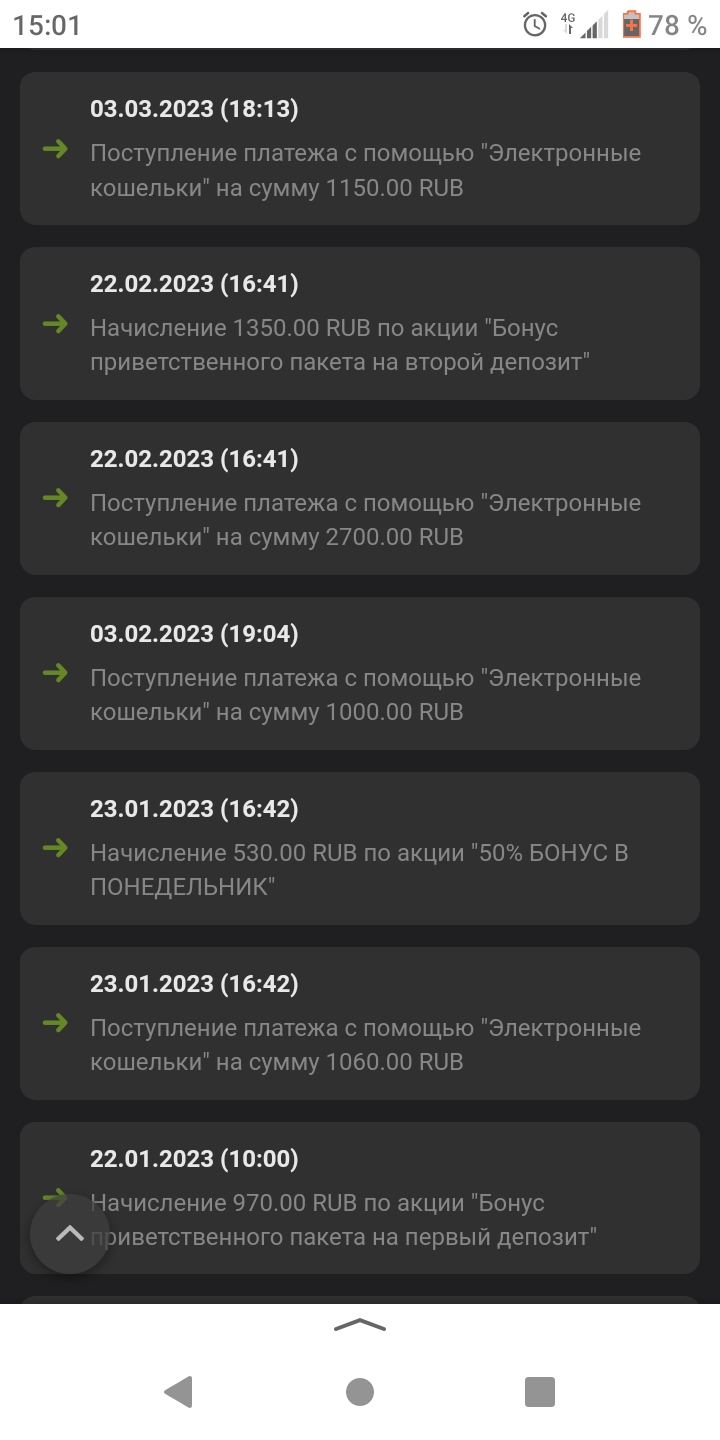Image resolution: width=720 pixels, height=1440 pixels.
Task: Expand the bottom bar with the chevron handle
Action: click(359, 1325)
